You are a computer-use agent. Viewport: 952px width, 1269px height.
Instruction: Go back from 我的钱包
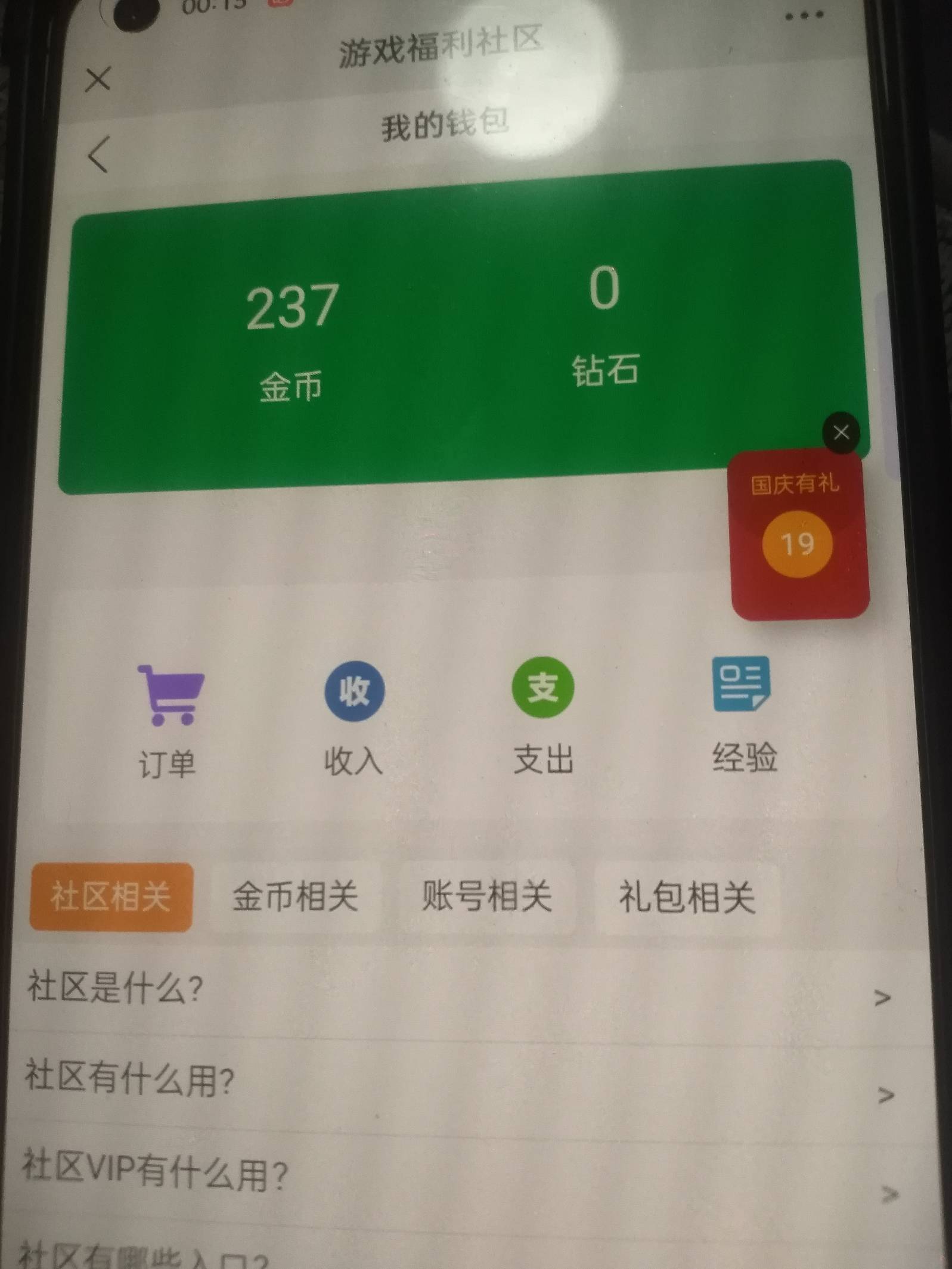(x=99, y=155)
